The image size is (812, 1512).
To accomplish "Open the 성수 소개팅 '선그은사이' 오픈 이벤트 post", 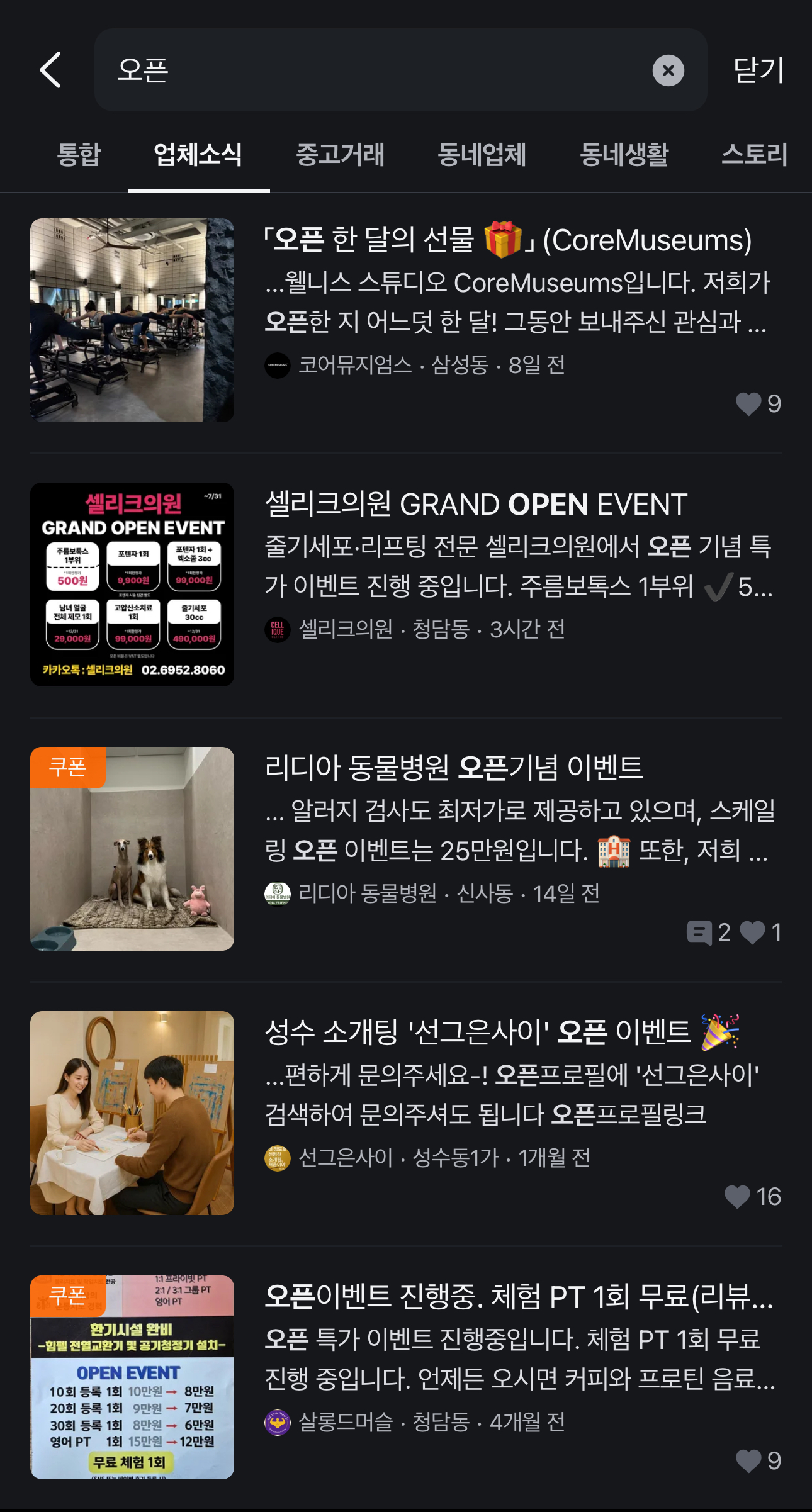I will [x=477, y=1033].
